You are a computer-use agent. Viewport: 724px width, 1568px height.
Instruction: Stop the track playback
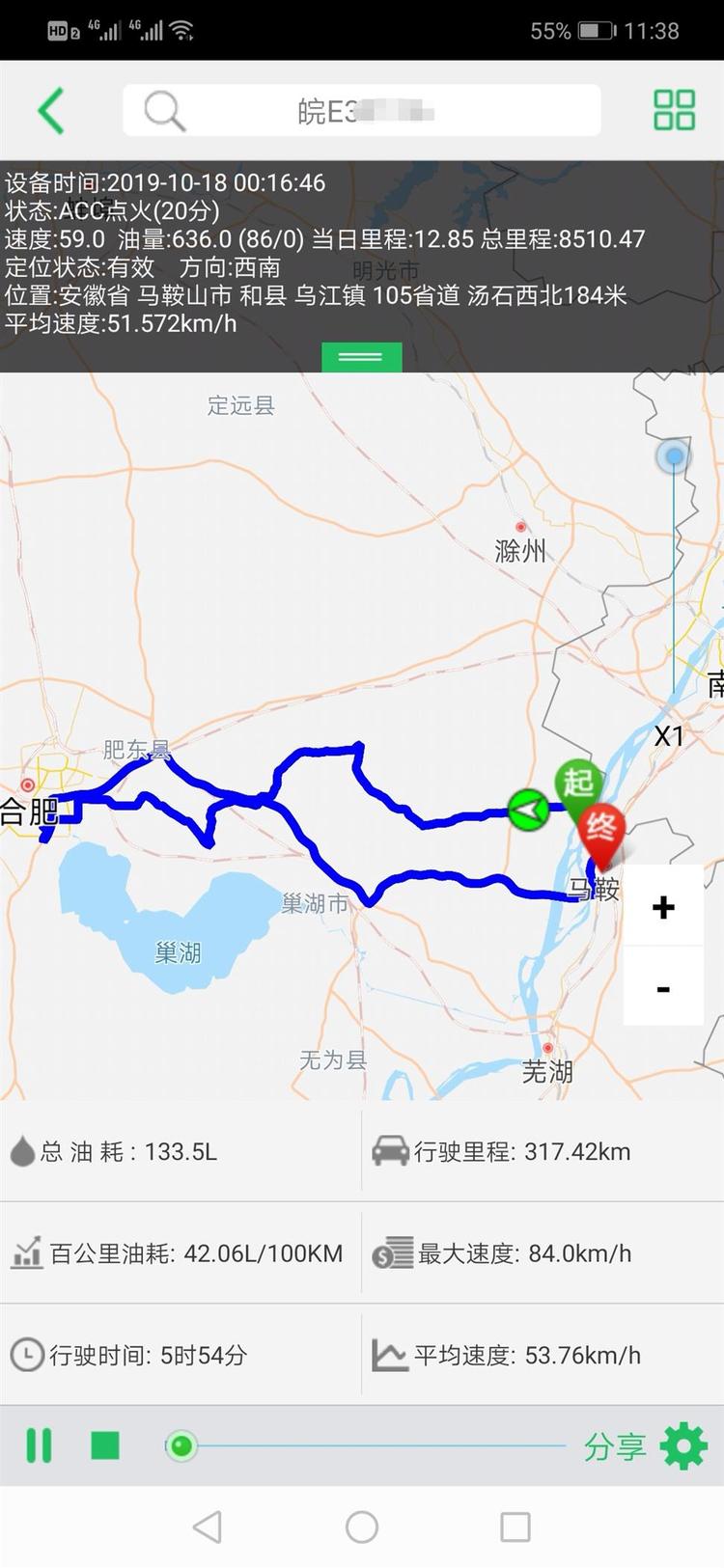coord(105,1445)
